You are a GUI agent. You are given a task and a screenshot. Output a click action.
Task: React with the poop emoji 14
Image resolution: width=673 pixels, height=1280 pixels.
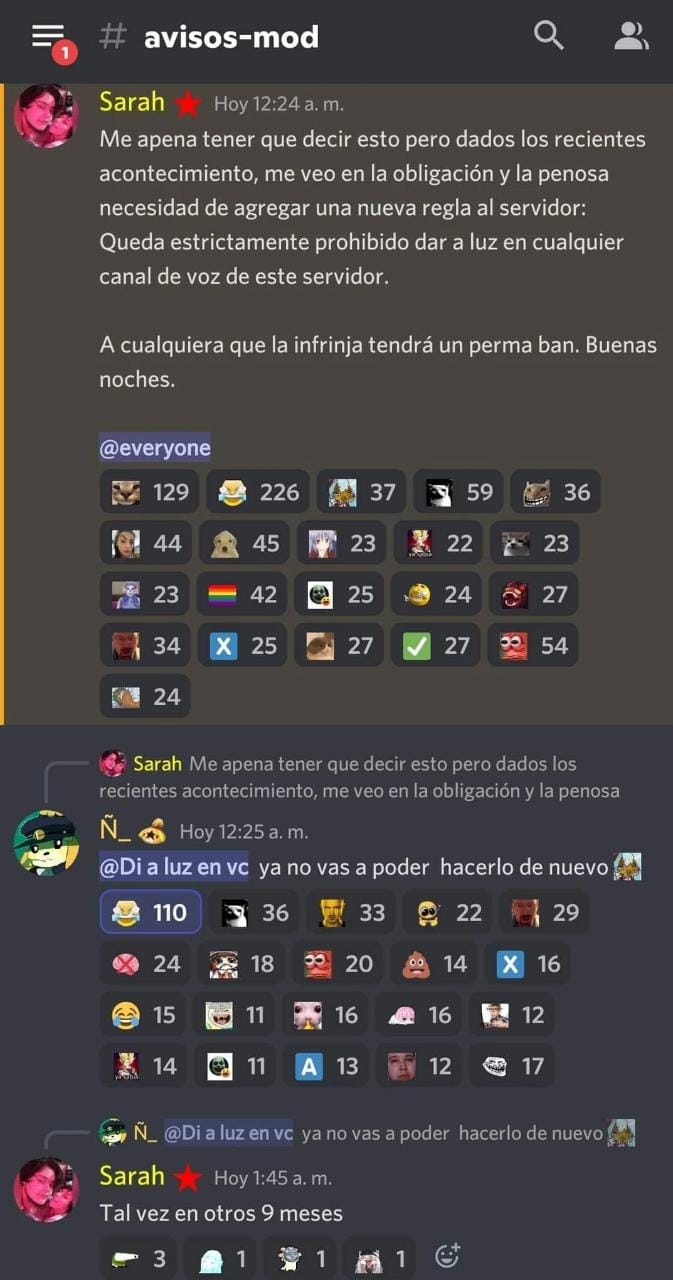point(435,964)
